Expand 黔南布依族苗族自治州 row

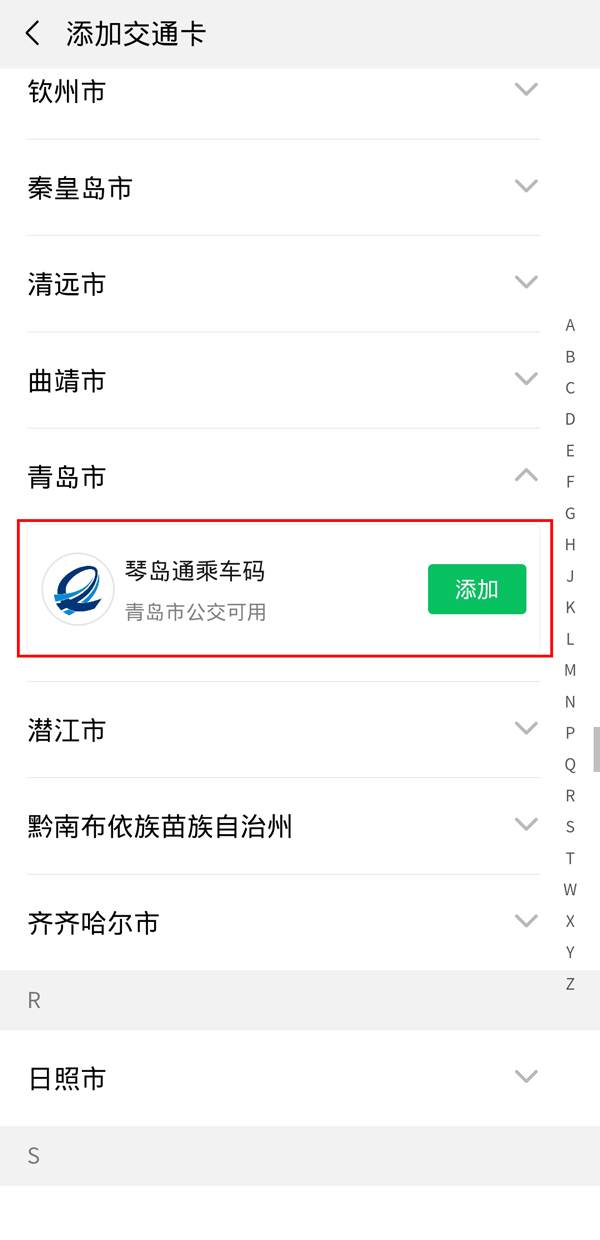[526, 824]
